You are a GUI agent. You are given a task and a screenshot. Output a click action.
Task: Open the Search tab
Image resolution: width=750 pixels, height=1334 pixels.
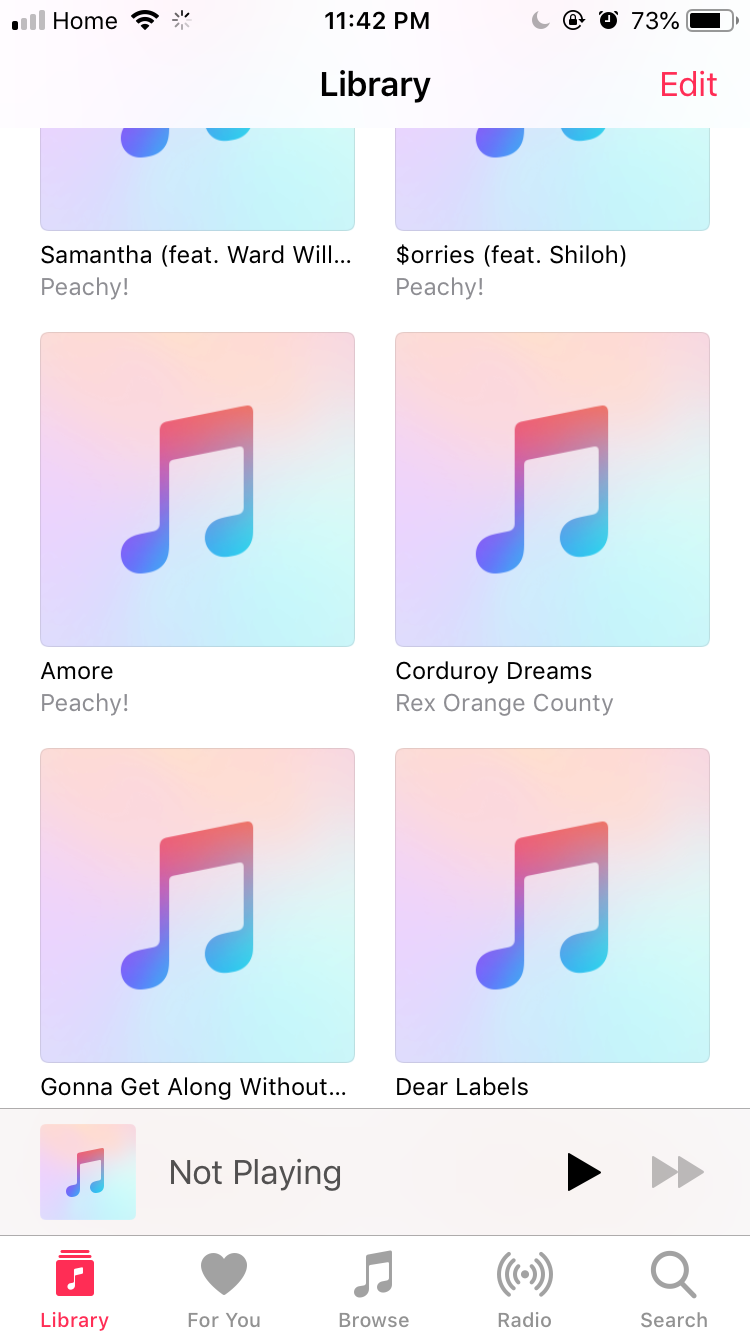point(674,1289)
